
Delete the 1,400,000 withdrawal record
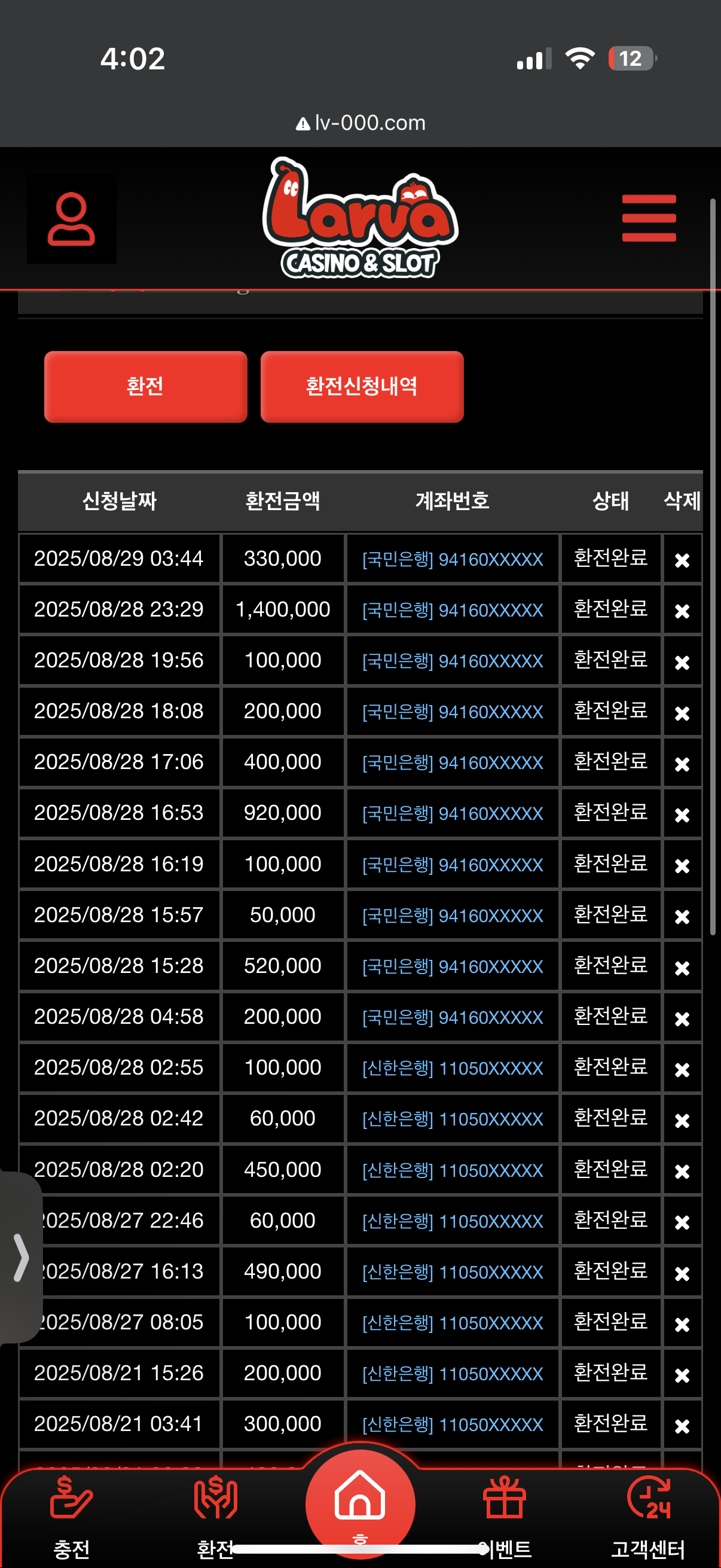coord(682,611)
